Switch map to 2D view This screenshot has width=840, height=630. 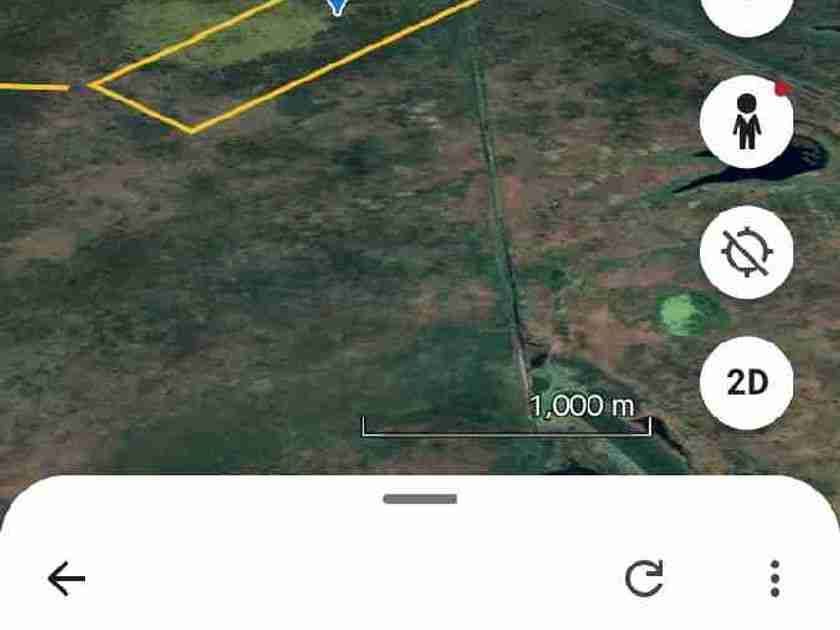pyautogui.click(x=746, y=382)
